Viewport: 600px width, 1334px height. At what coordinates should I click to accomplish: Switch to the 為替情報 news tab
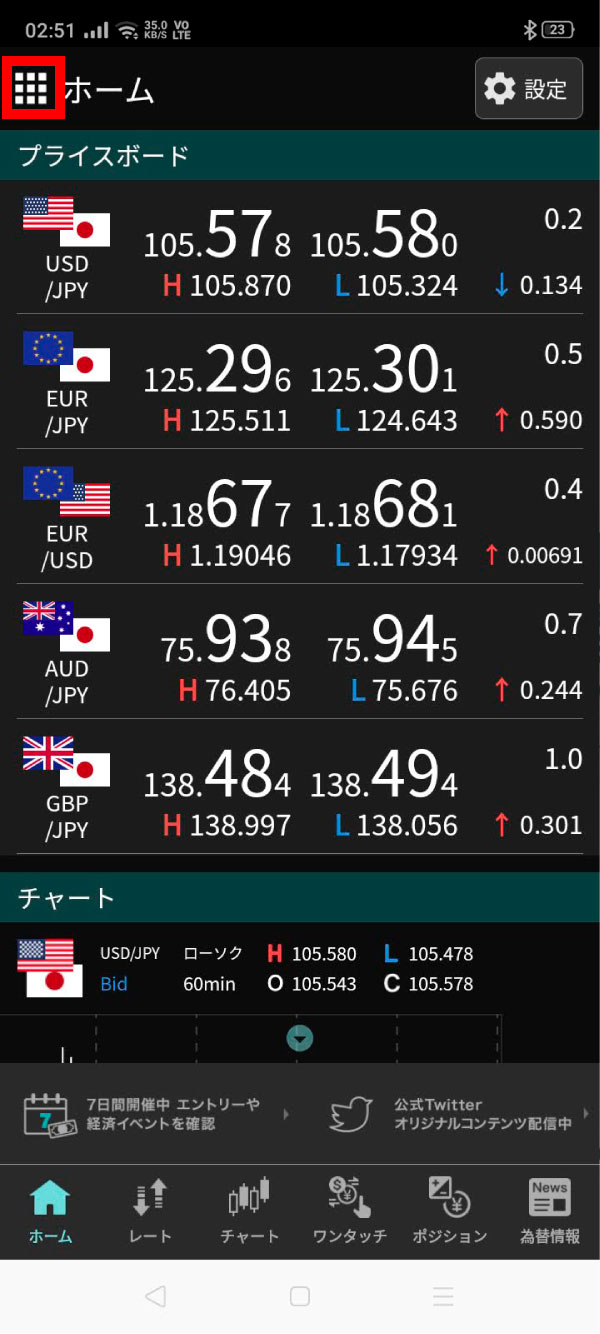[x=550, y=1211]
